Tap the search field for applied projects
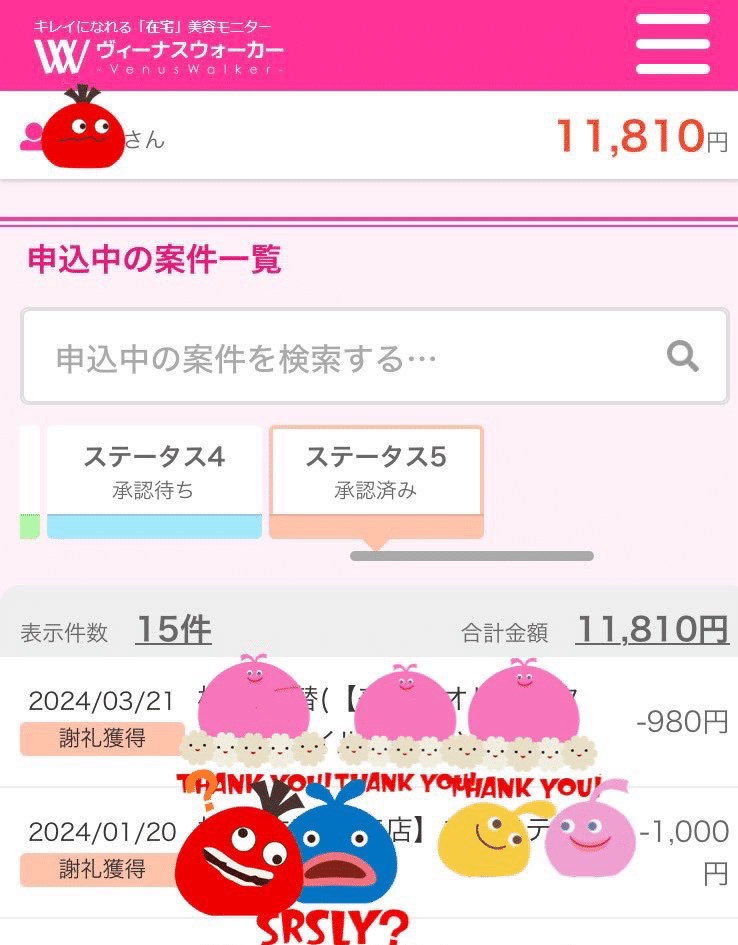 [340, 358]
